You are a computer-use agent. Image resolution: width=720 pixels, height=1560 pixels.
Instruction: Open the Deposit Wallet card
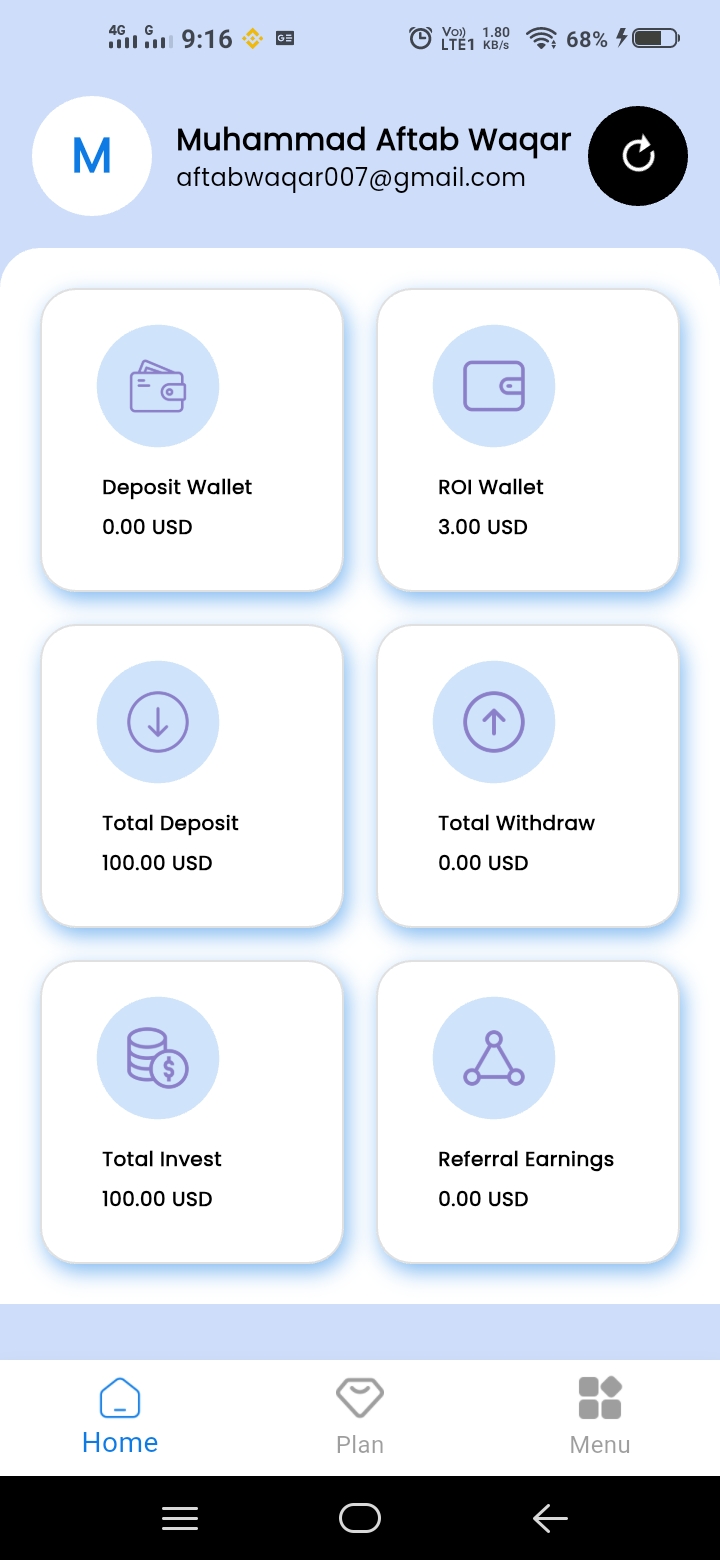click(192, 440)
